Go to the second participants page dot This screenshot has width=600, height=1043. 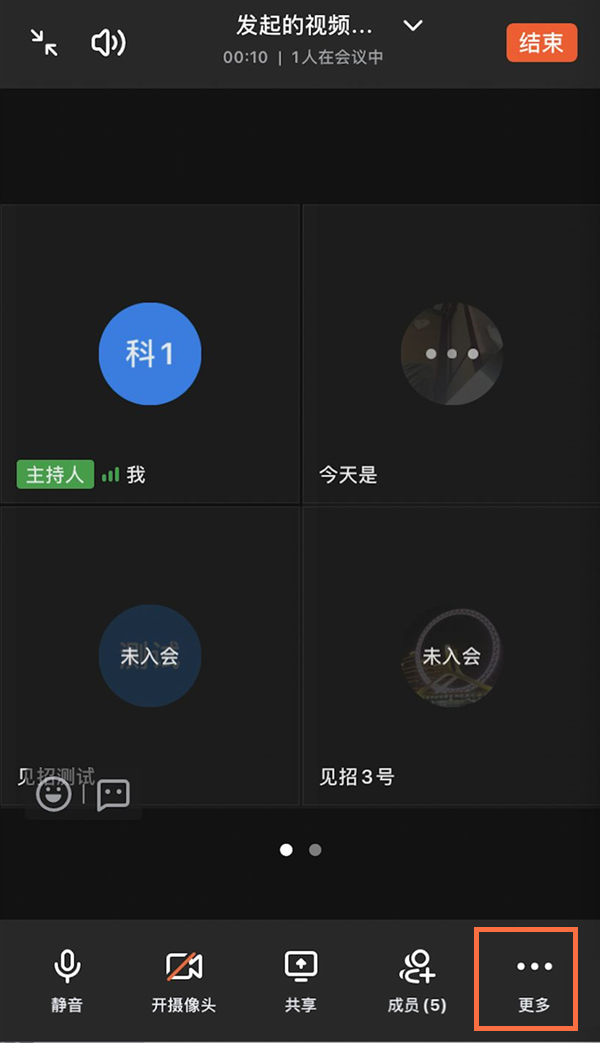click(315, 850)
